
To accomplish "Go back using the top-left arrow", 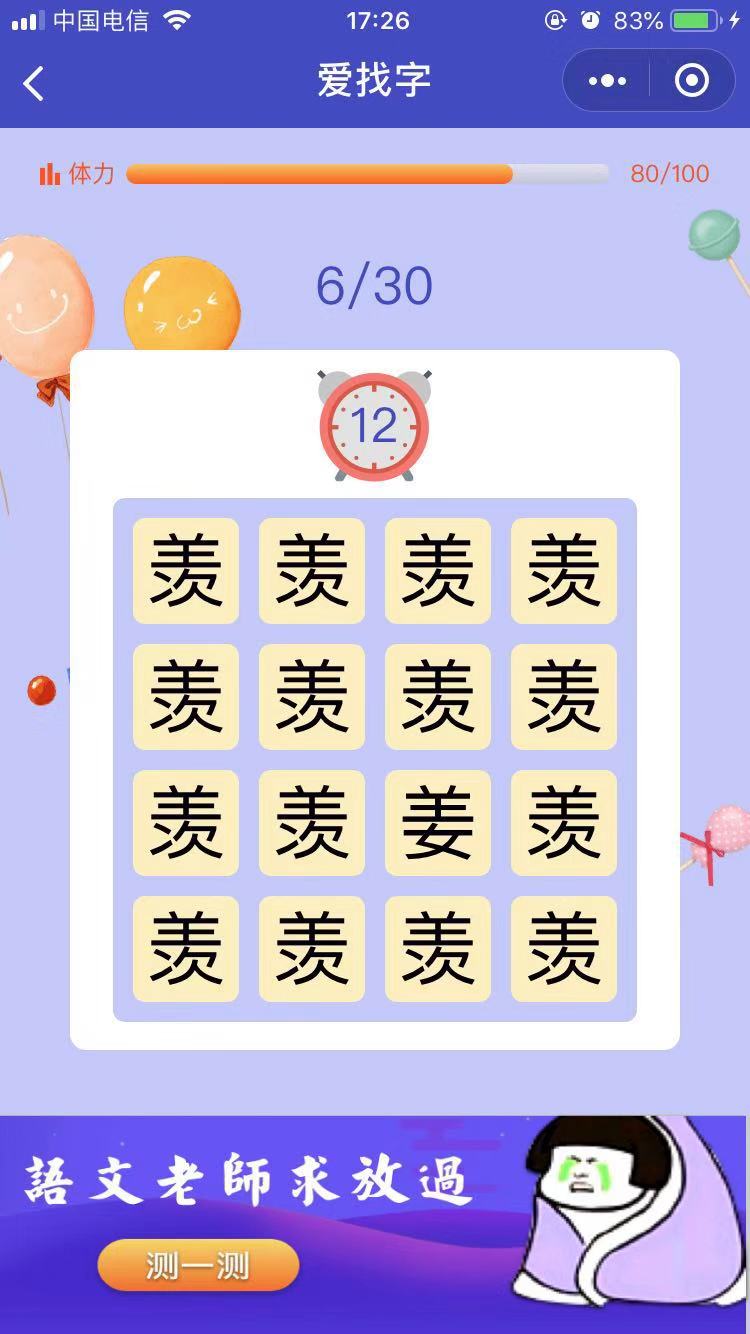I will [34, 83].
